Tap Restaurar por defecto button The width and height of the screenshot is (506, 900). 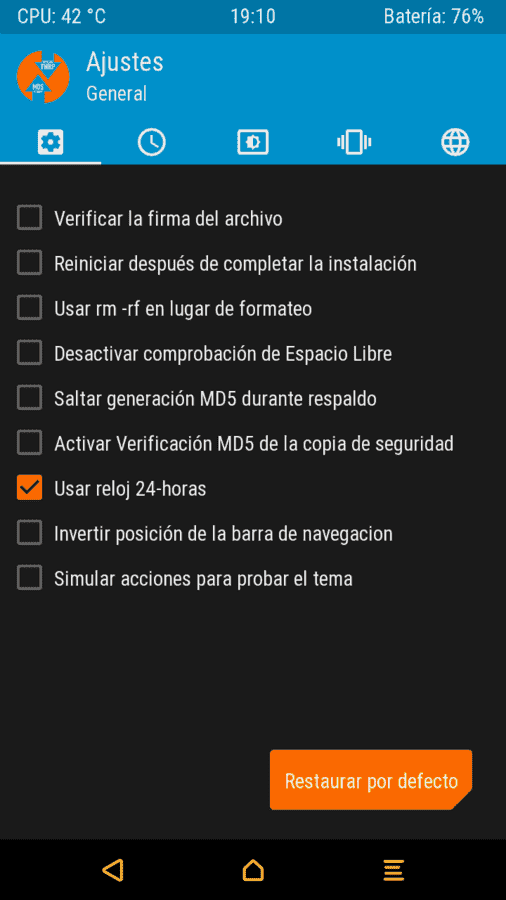[x=371, y=780]
